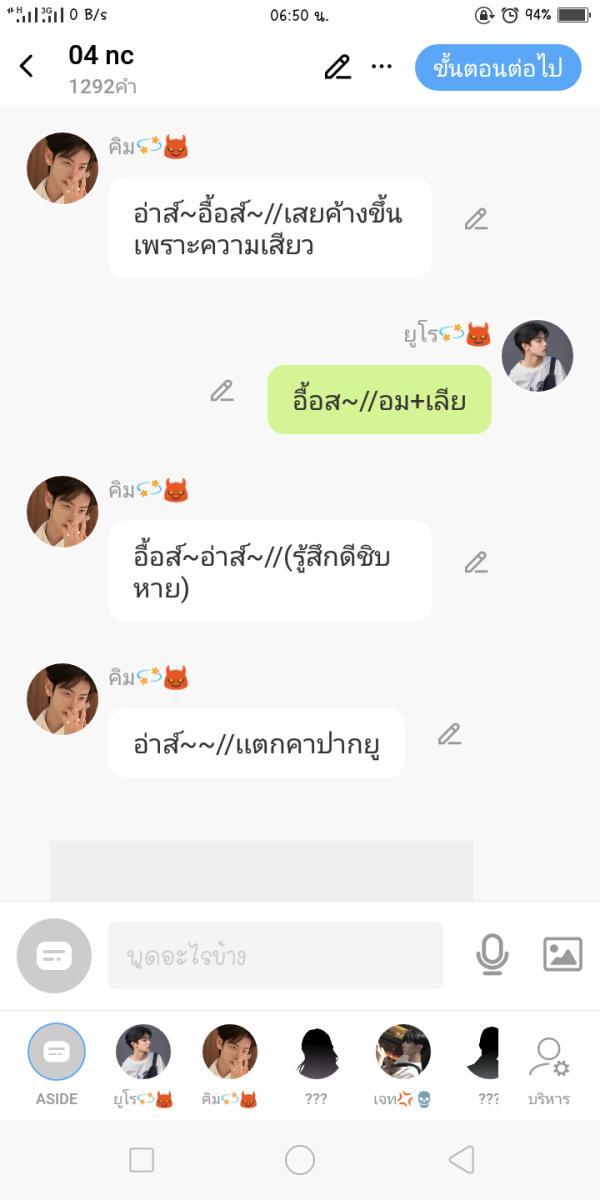Go back using the top-left arrow
600x1200 pixels.
click(27, 67)
